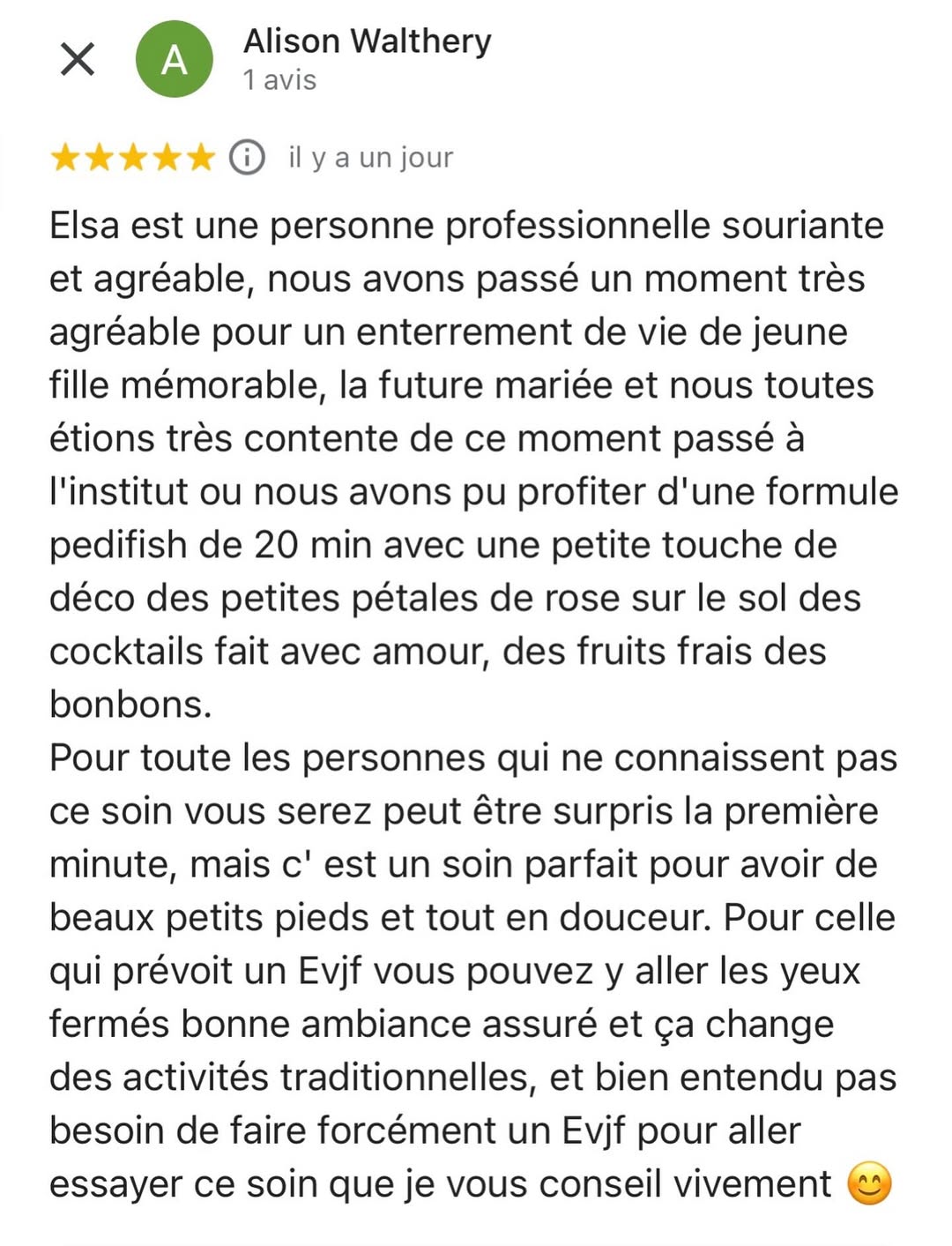Open Alison Walthery's reviewer profile
The image size is (952, 1246).
pyautogui.click(x=367, y=41)
